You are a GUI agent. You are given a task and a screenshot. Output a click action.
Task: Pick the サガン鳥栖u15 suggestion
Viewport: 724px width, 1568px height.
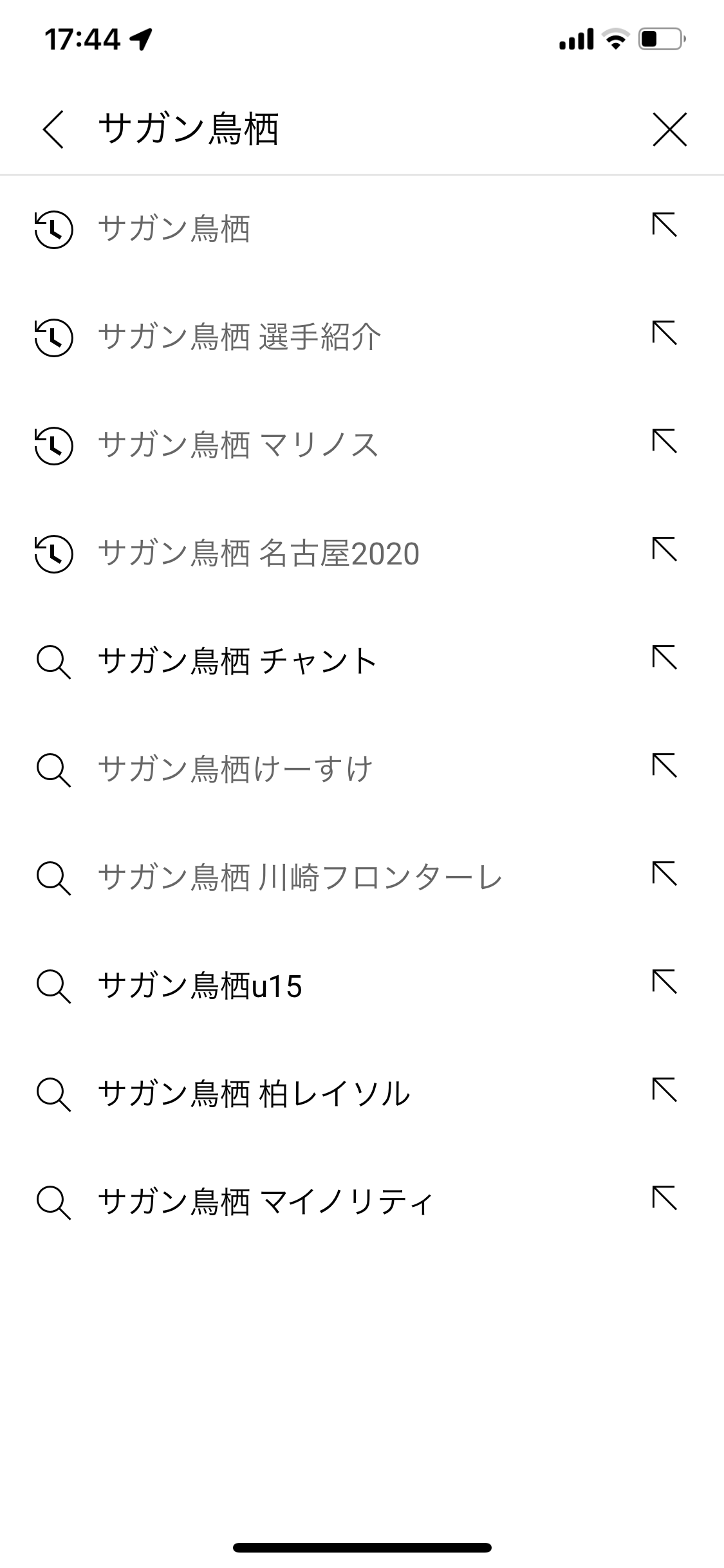(362, 986)
